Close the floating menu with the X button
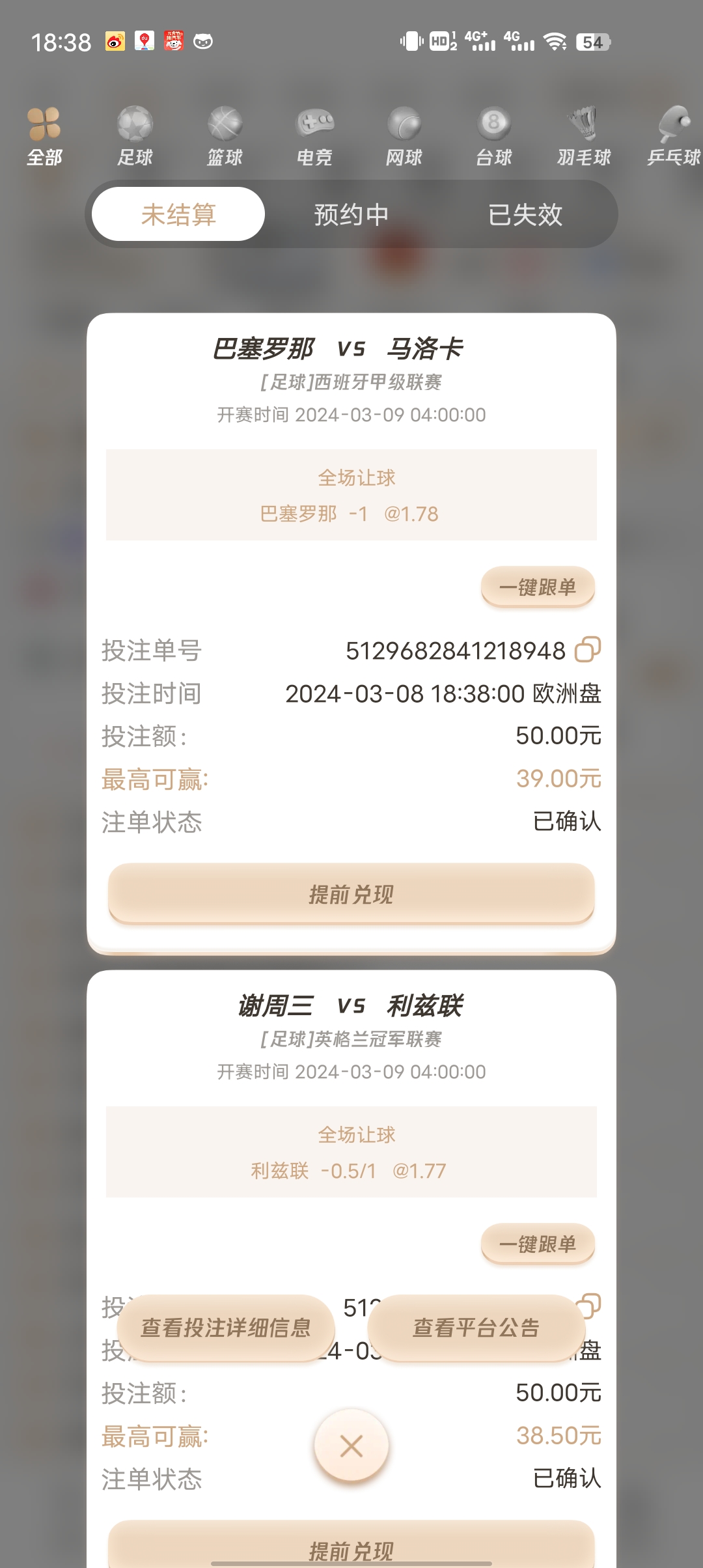Screen dimensions: 703x1568 (x=351, y=1446)
